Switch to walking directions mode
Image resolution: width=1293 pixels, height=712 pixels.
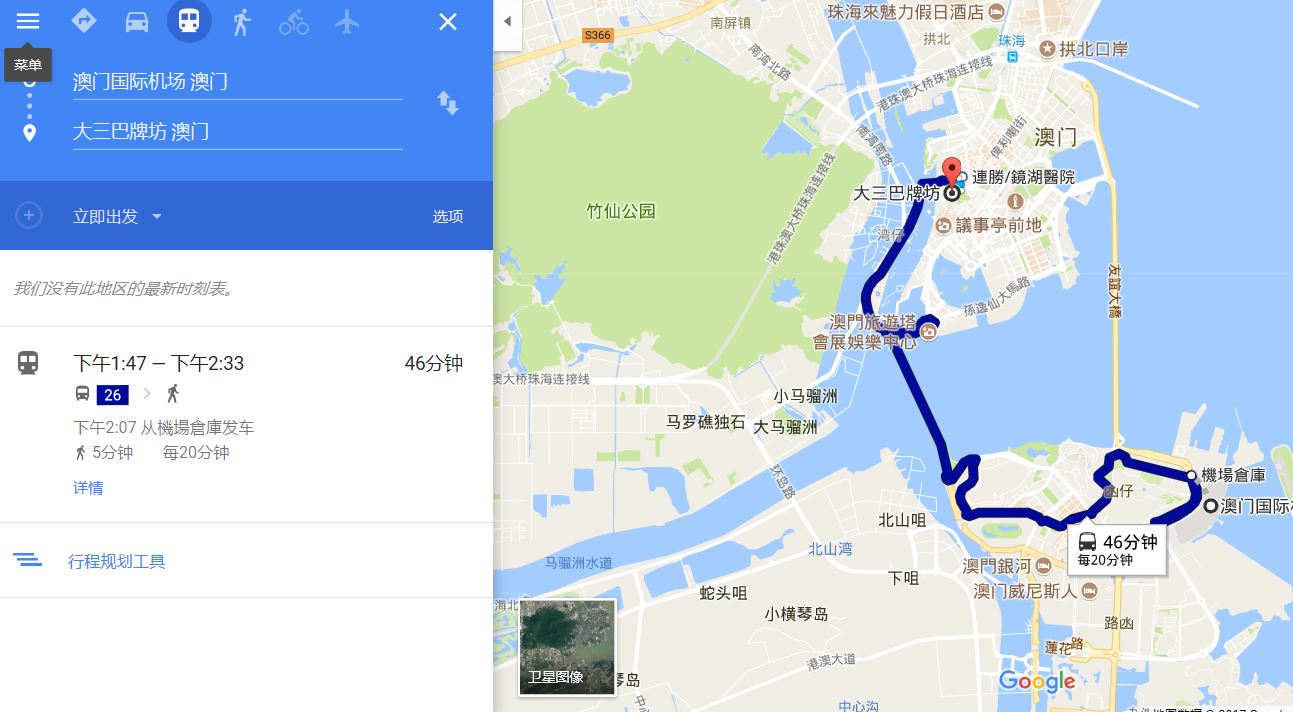(241, 21)
